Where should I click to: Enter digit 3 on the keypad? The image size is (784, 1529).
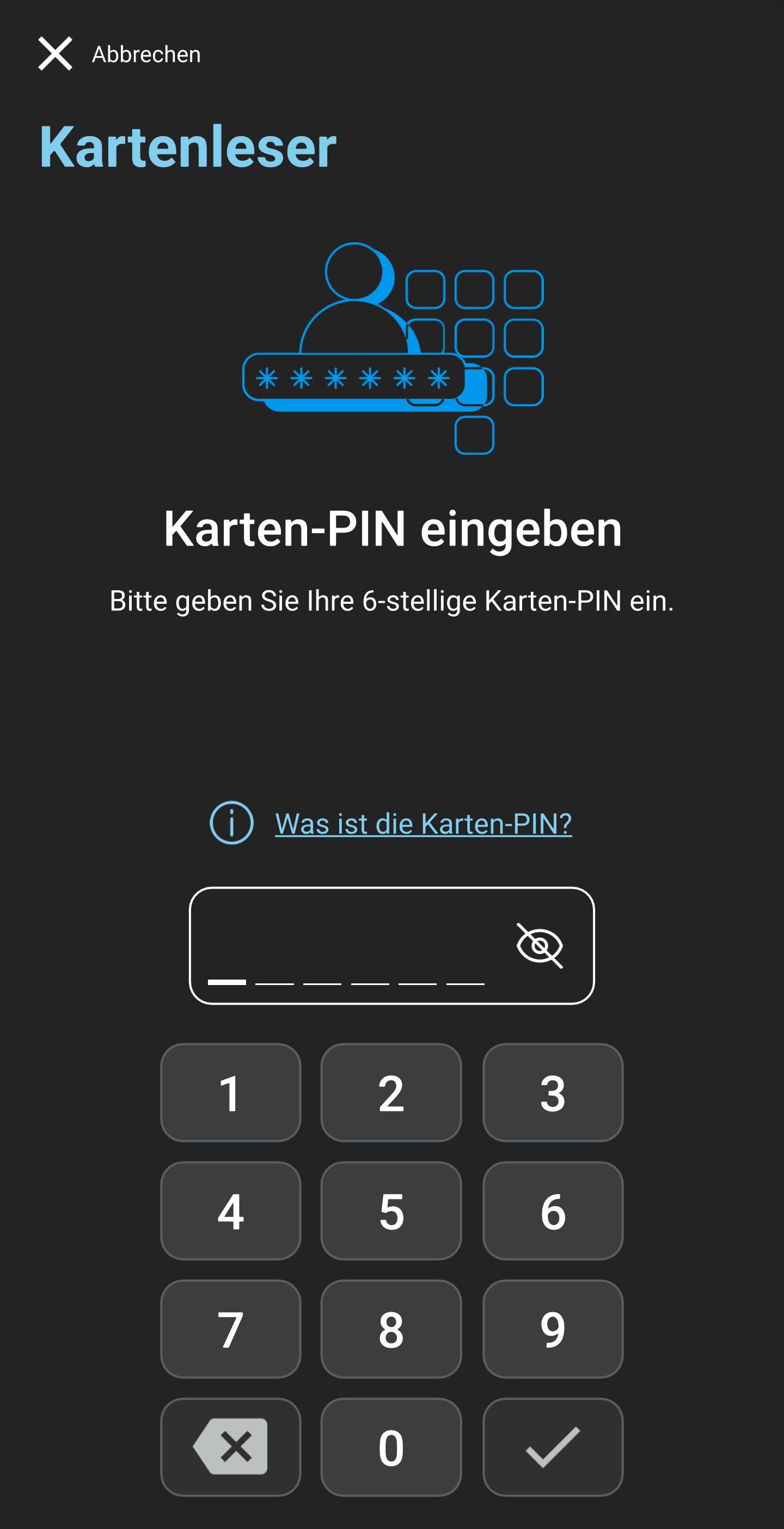click(553, 1093)
